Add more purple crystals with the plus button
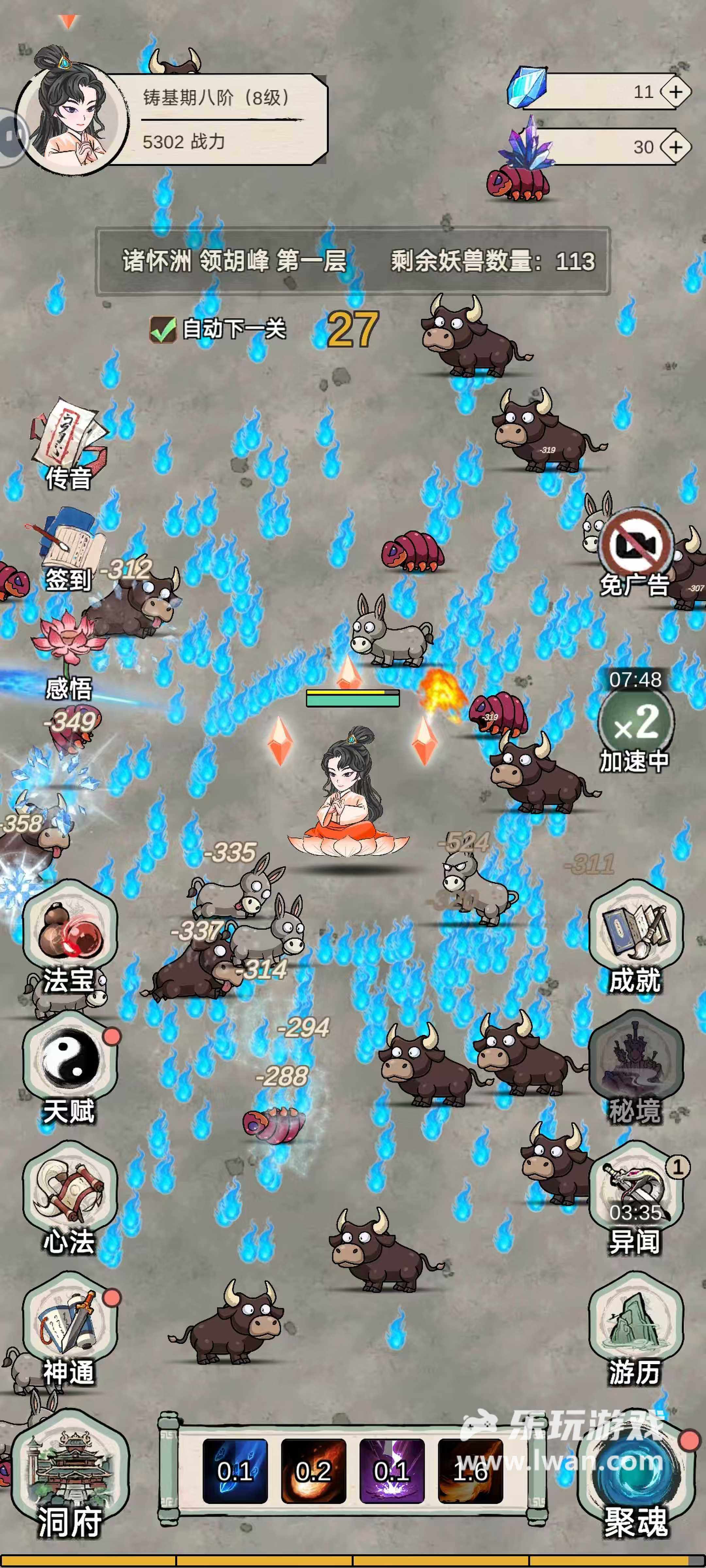This screenshot has width=706, height=1568. (676, 147)
